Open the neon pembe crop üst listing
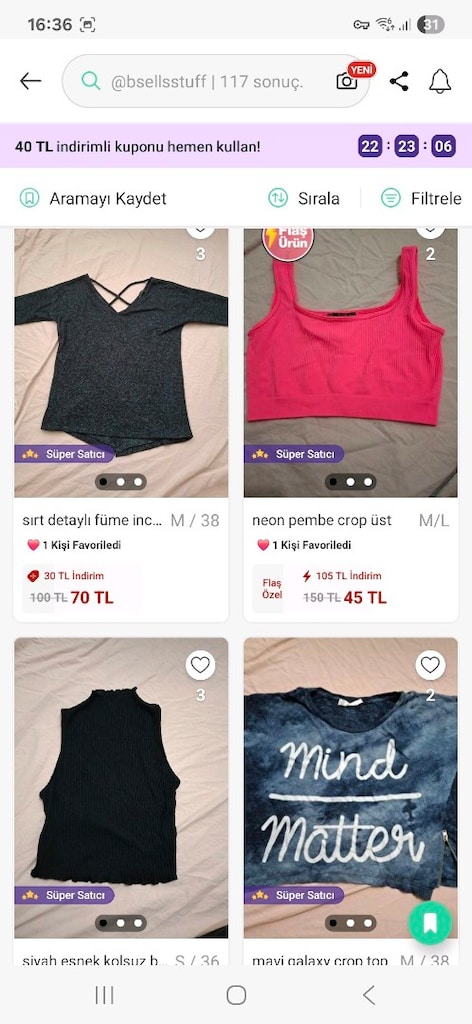The width and height of the screenshot is (472, 1024). [x=351, y=424]
